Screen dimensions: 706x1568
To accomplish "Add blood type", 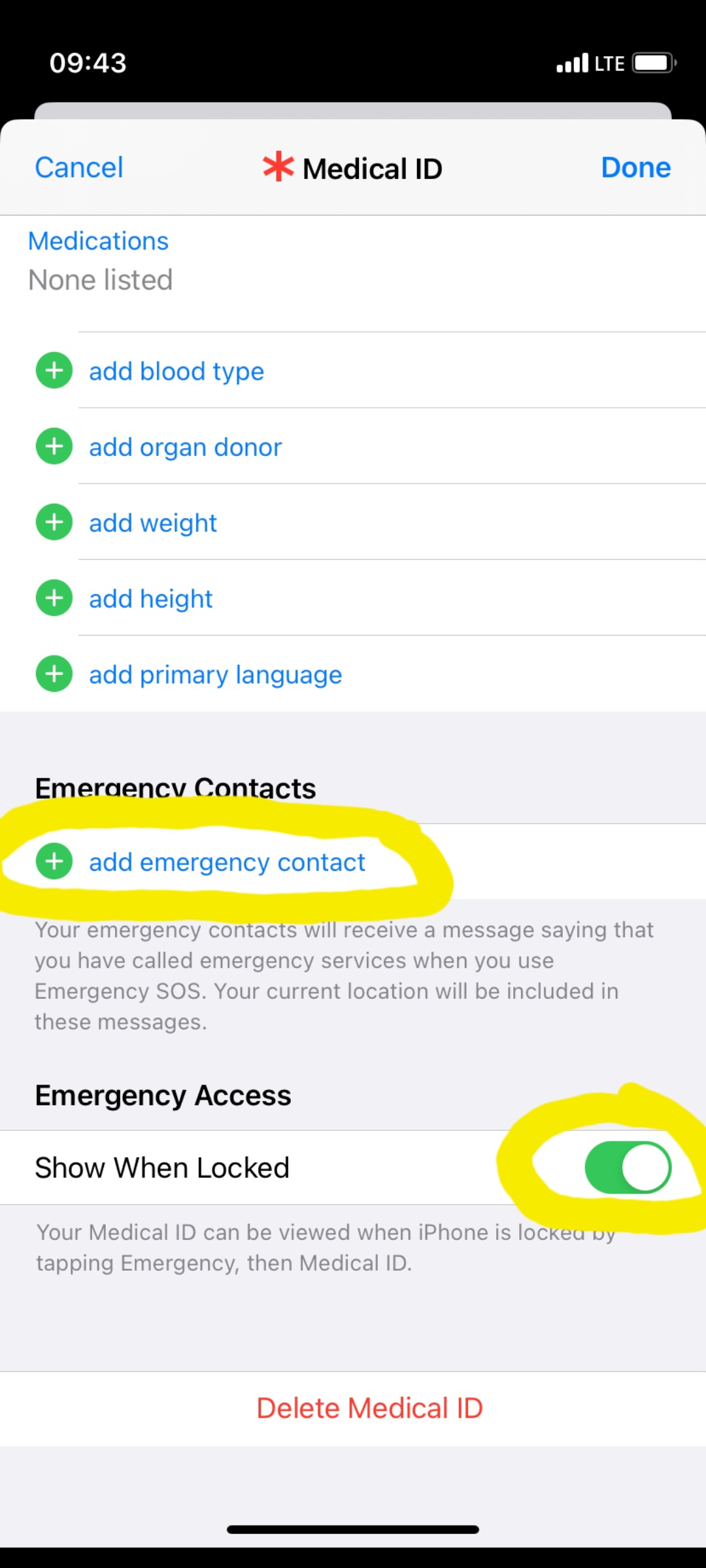I will pyautogui.click(x=176, y=371).
